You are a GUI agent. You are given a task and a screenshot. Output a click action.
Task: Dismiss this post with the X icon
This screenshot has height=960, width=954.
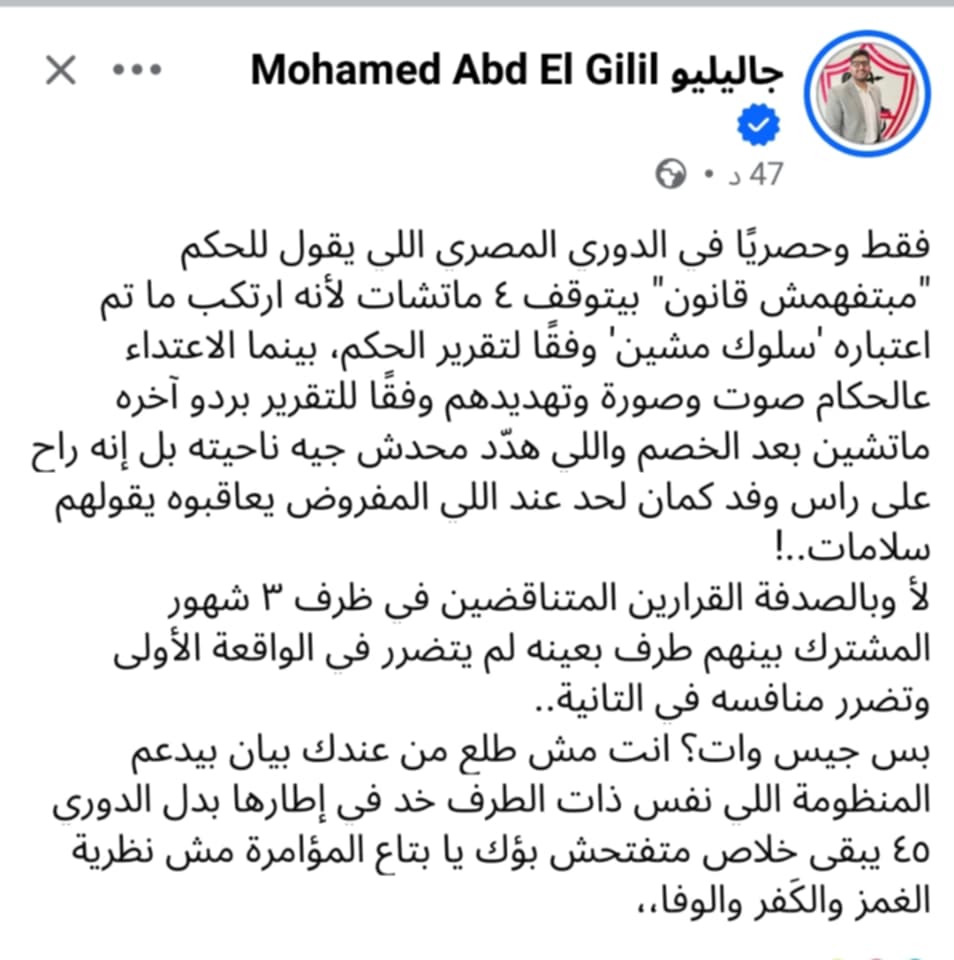pos(61,70)
